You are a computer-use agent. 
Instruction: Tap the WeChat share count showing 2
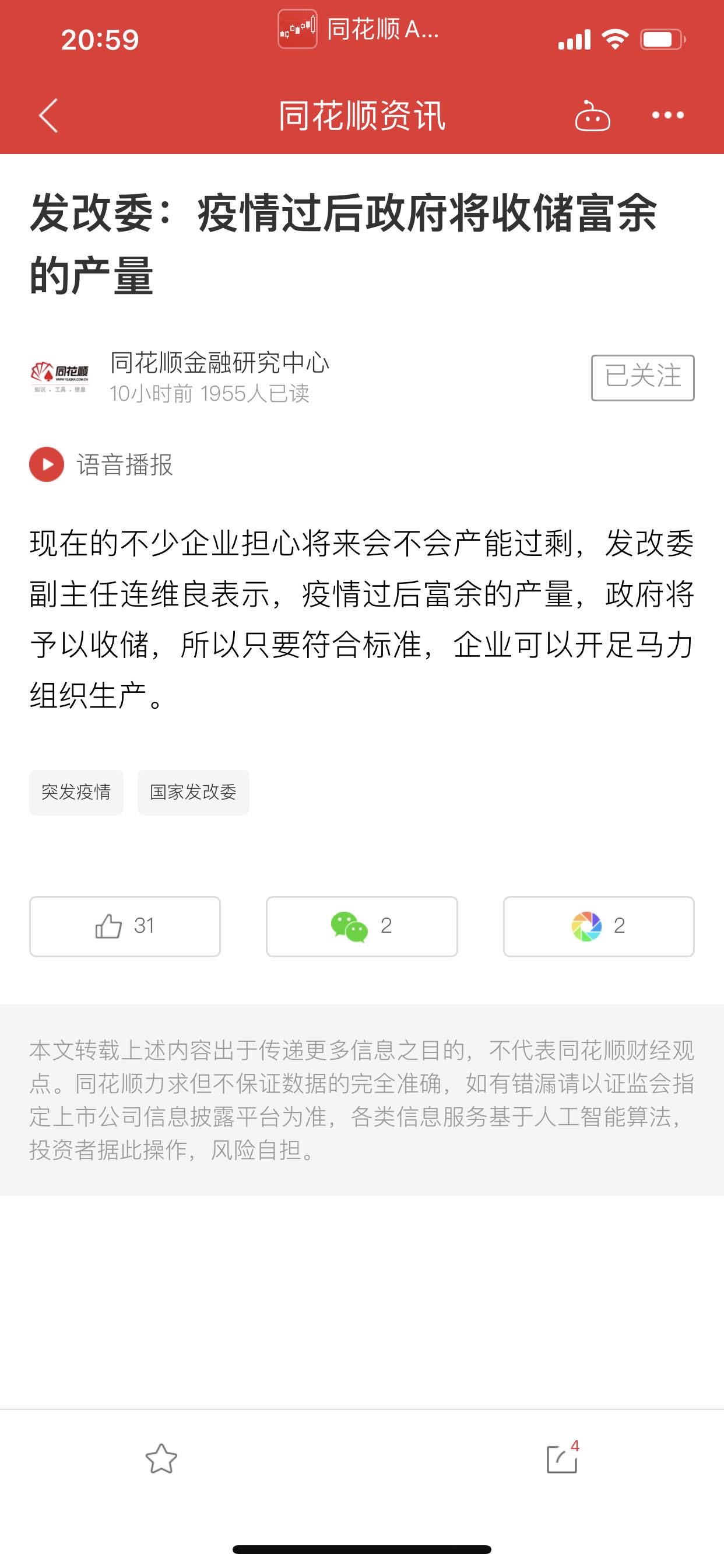[x=388, y=926]
